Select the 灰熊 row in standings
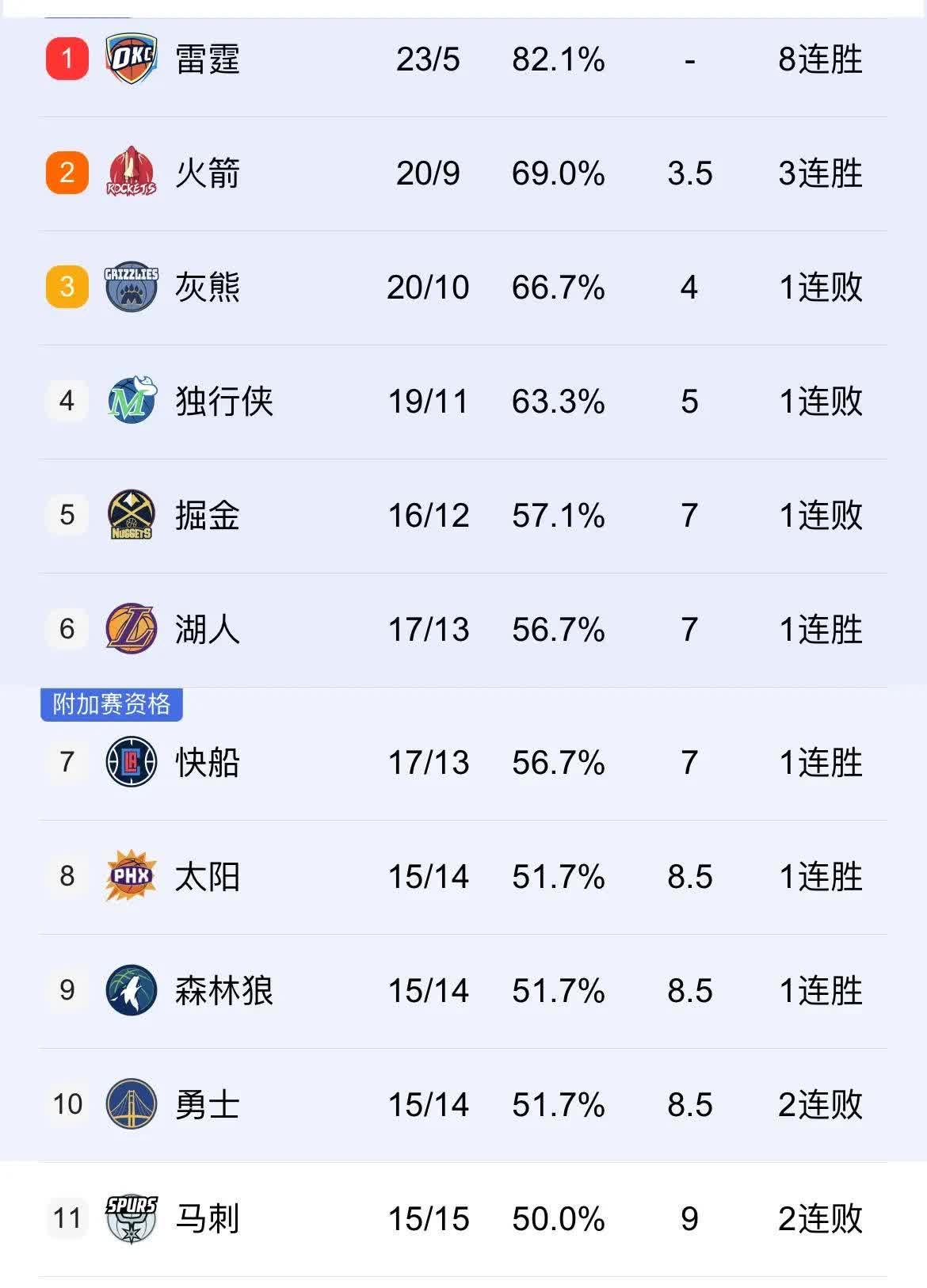Viewport: 927px width, 1288px height. pyautogui.click(x=208, y=288)
